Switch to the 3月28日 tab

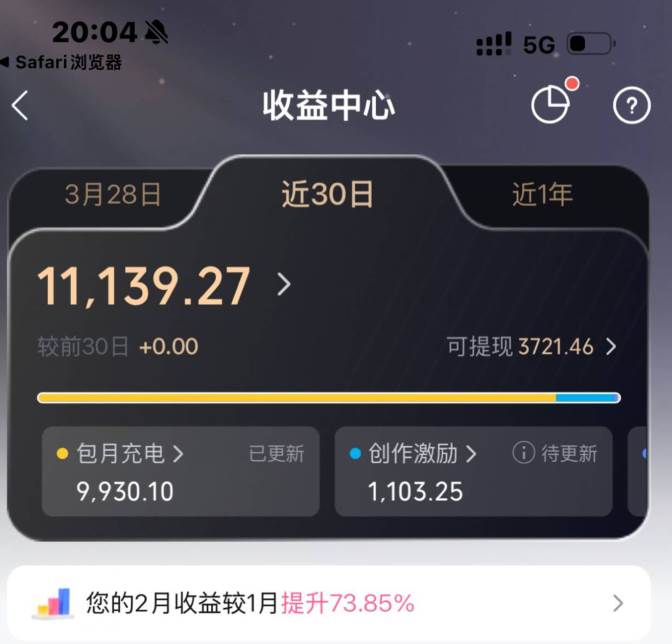(112, 194)
